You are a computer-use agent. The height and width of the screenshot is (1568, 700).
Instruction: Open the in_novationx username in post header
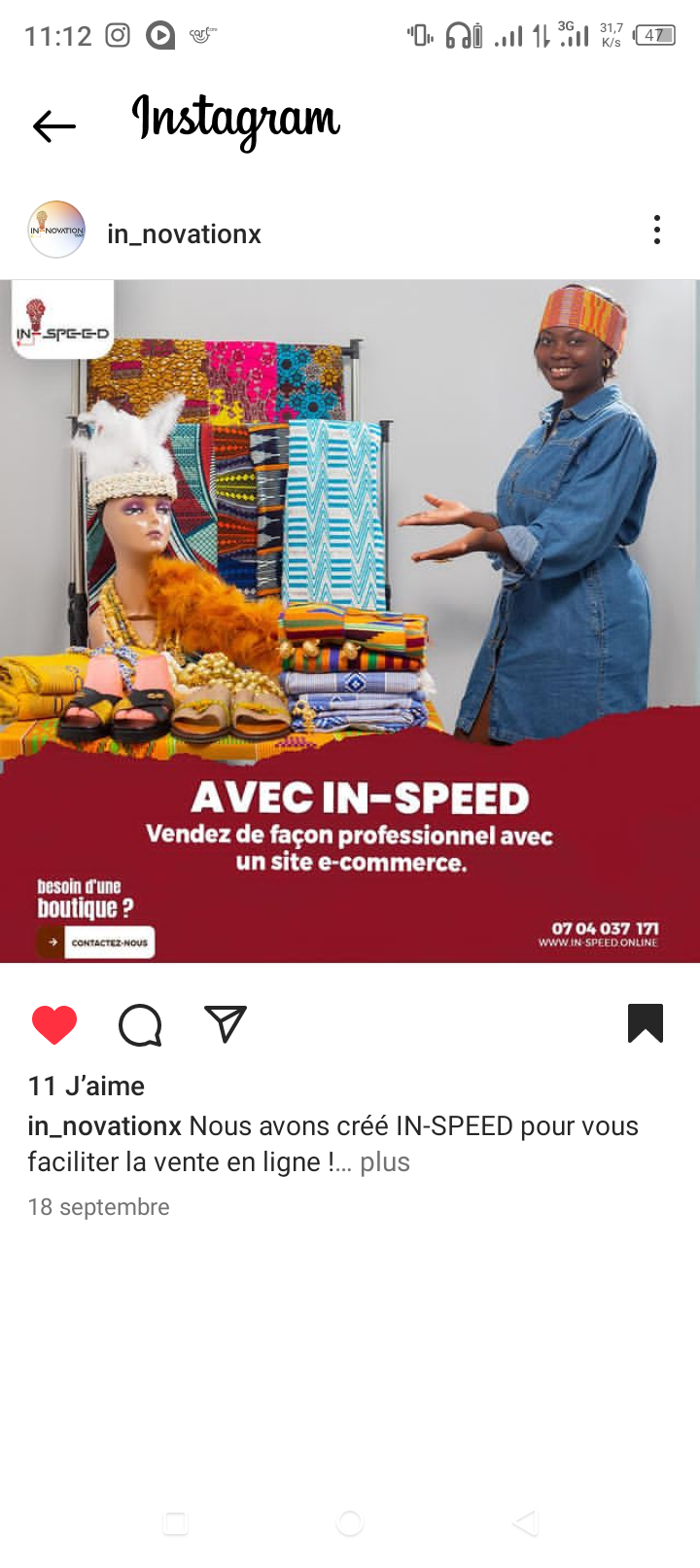(184, 234)
